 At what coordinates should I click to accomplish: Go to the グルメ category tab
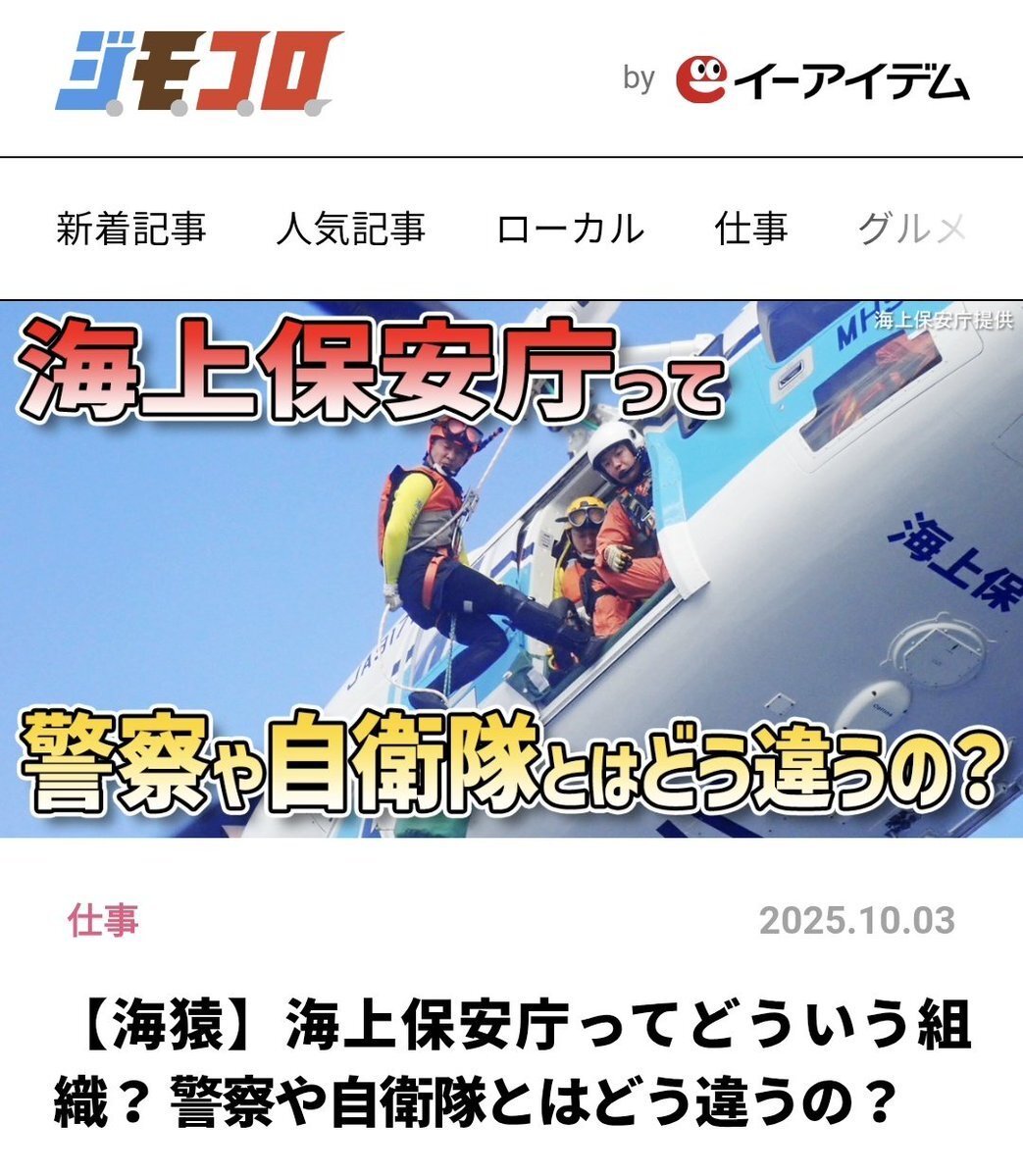912,230
